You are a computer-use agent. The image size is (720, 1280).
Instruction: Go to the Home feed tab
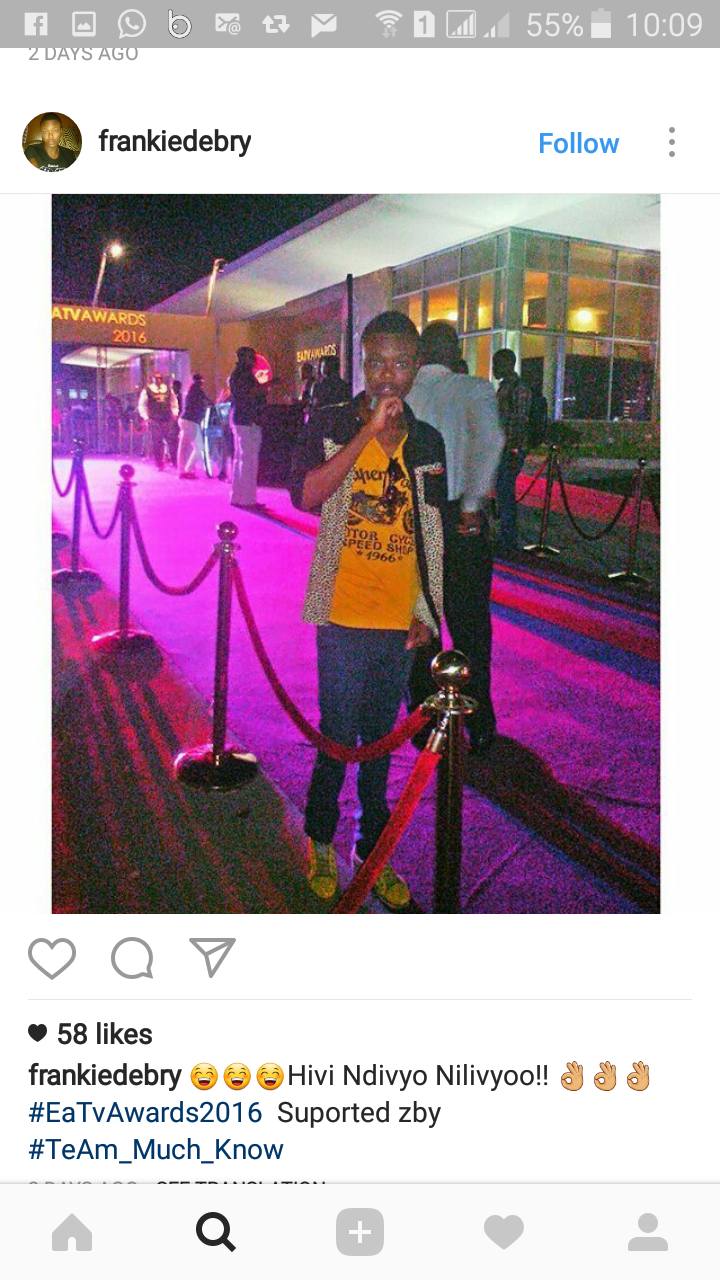click(72, 1232)
